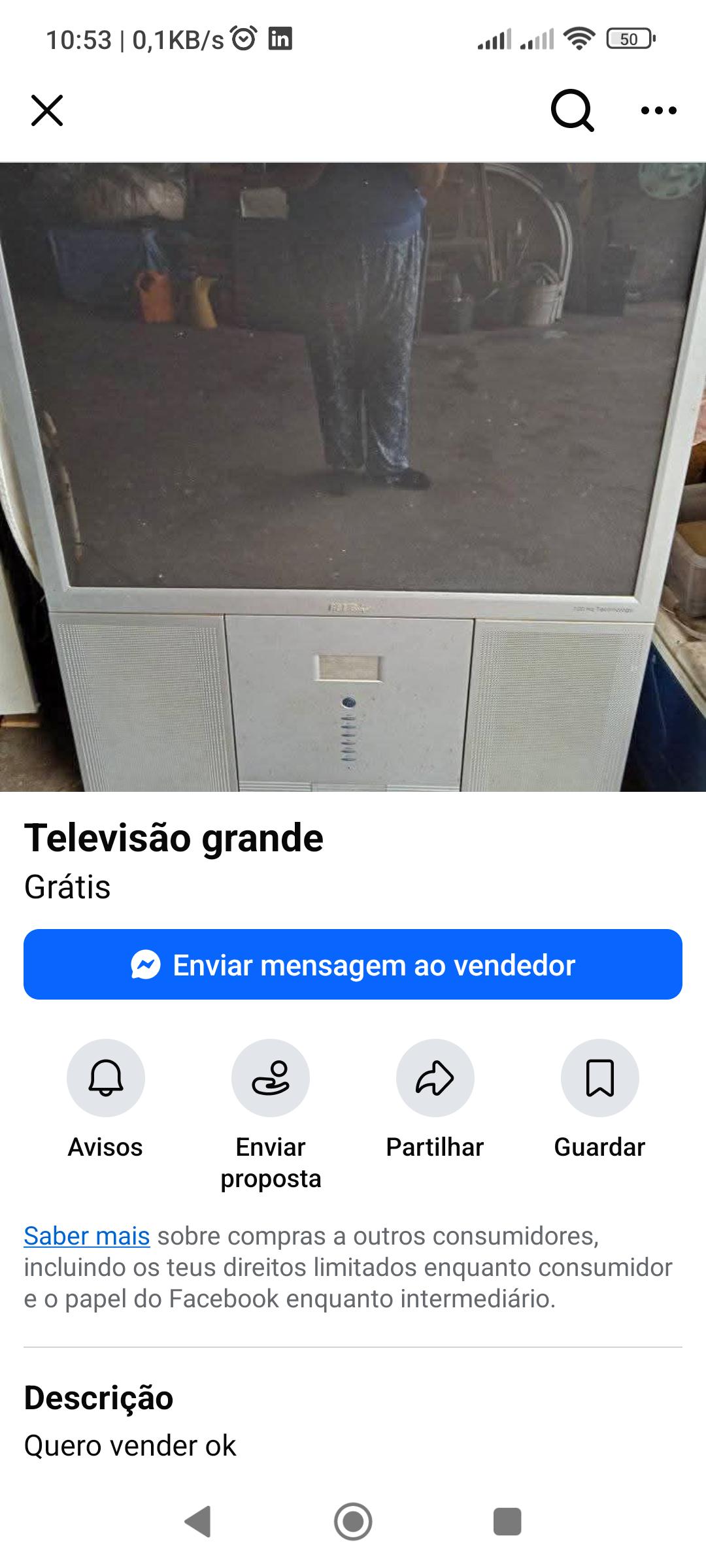Viewport: 706px width, 1568px height.
Task: Close the marketplace listing
Action: coord(47,110)
